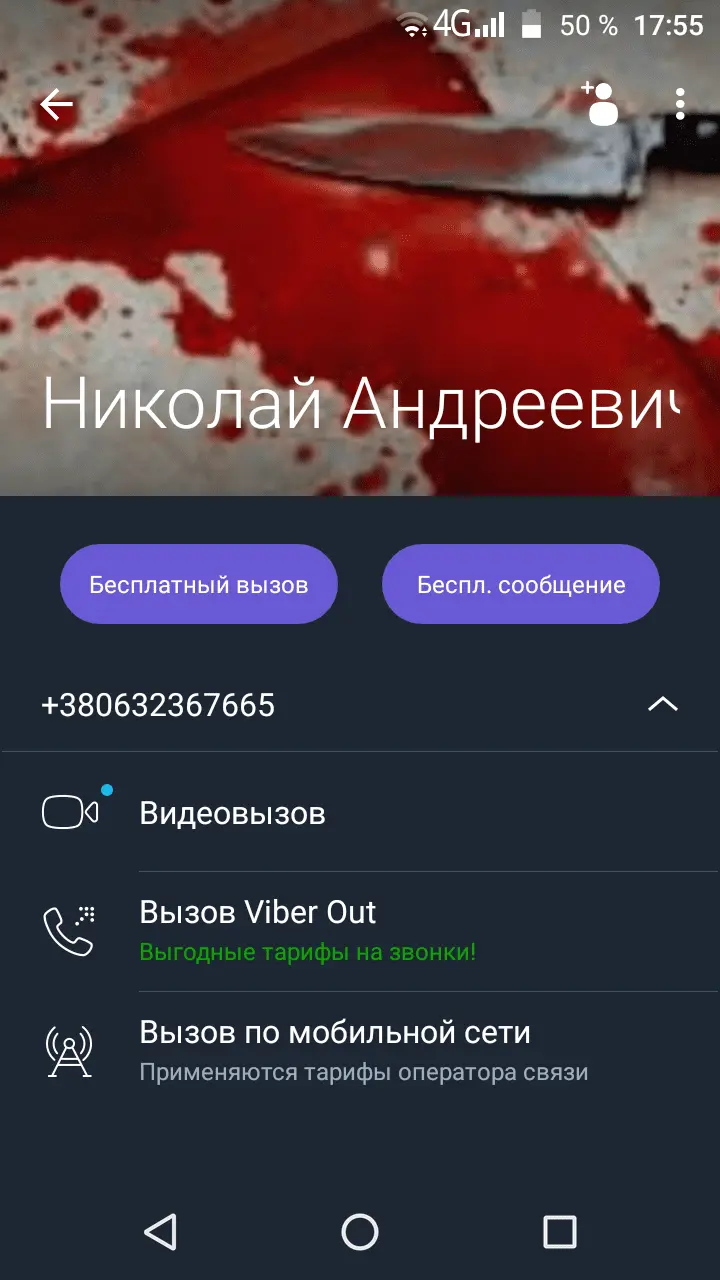Call via Viber Out (Вызов Viber Out)

[x=258, y=930]
